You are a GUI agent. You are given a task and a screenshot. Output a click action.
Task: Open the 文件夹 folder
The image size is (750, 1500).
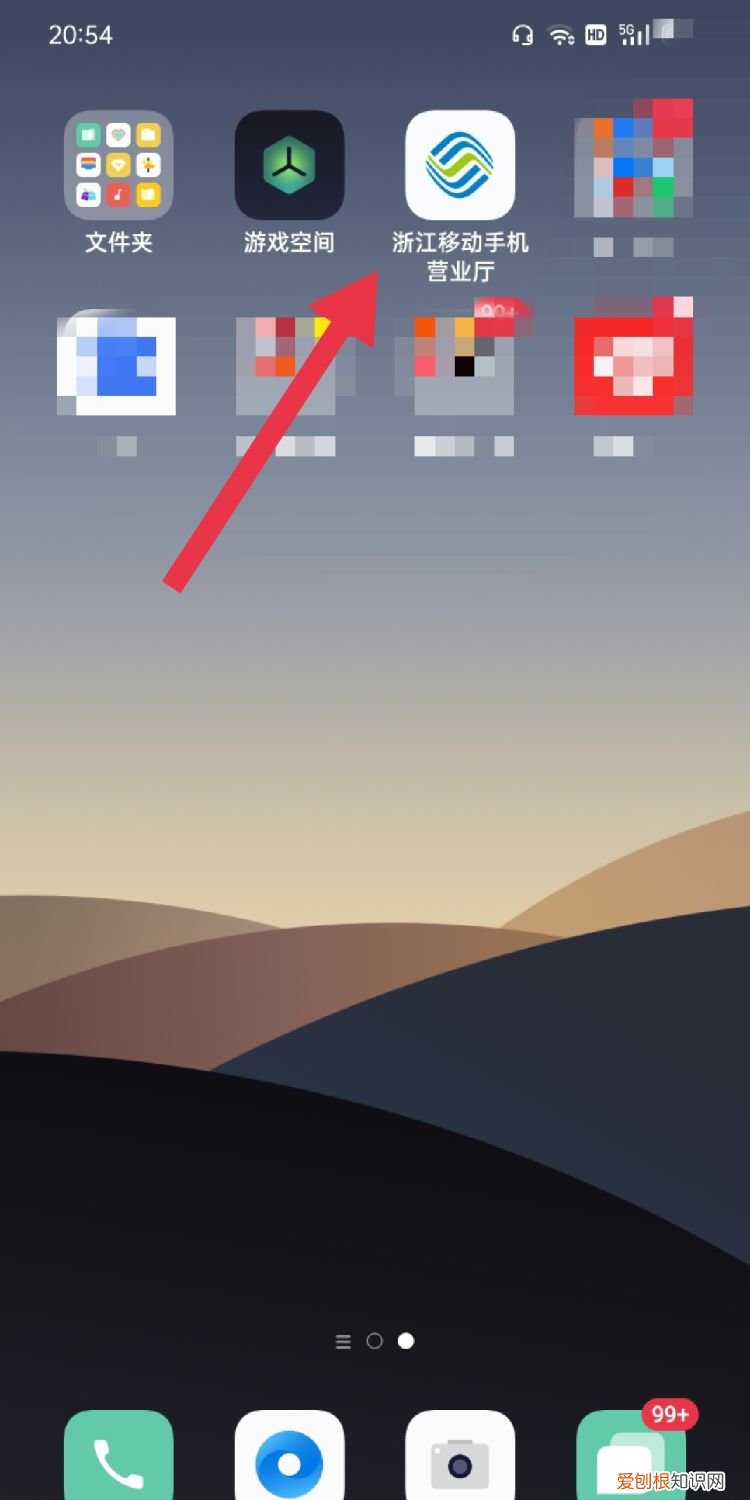[x=119, y=166]
